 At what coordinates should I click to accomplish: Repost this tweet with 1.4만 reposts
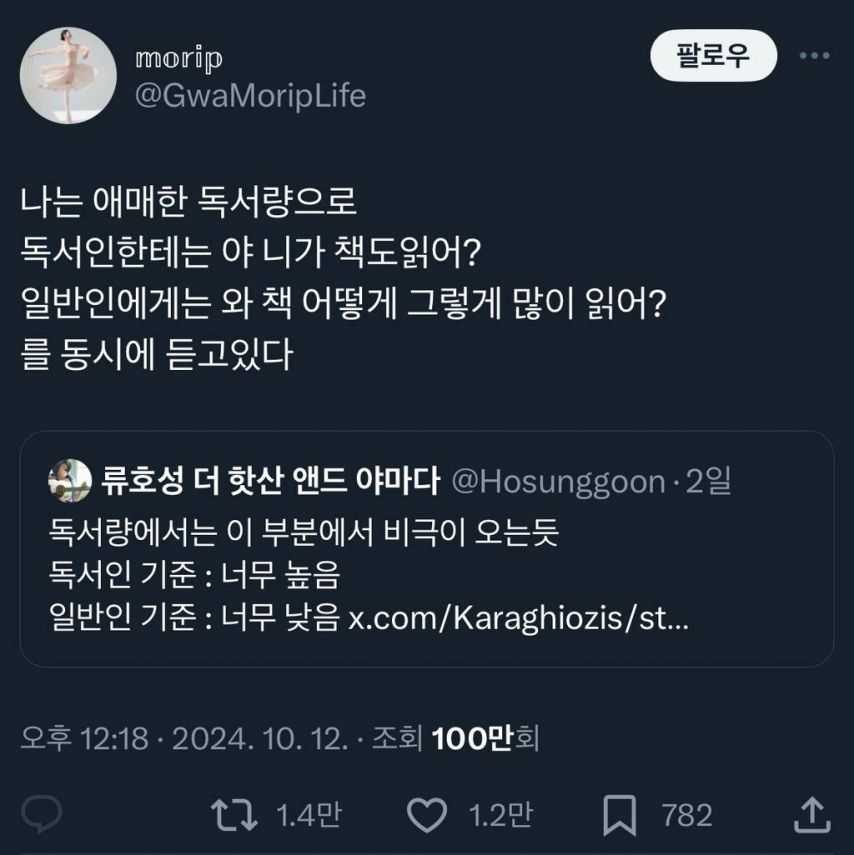click(x=234, y=815)
